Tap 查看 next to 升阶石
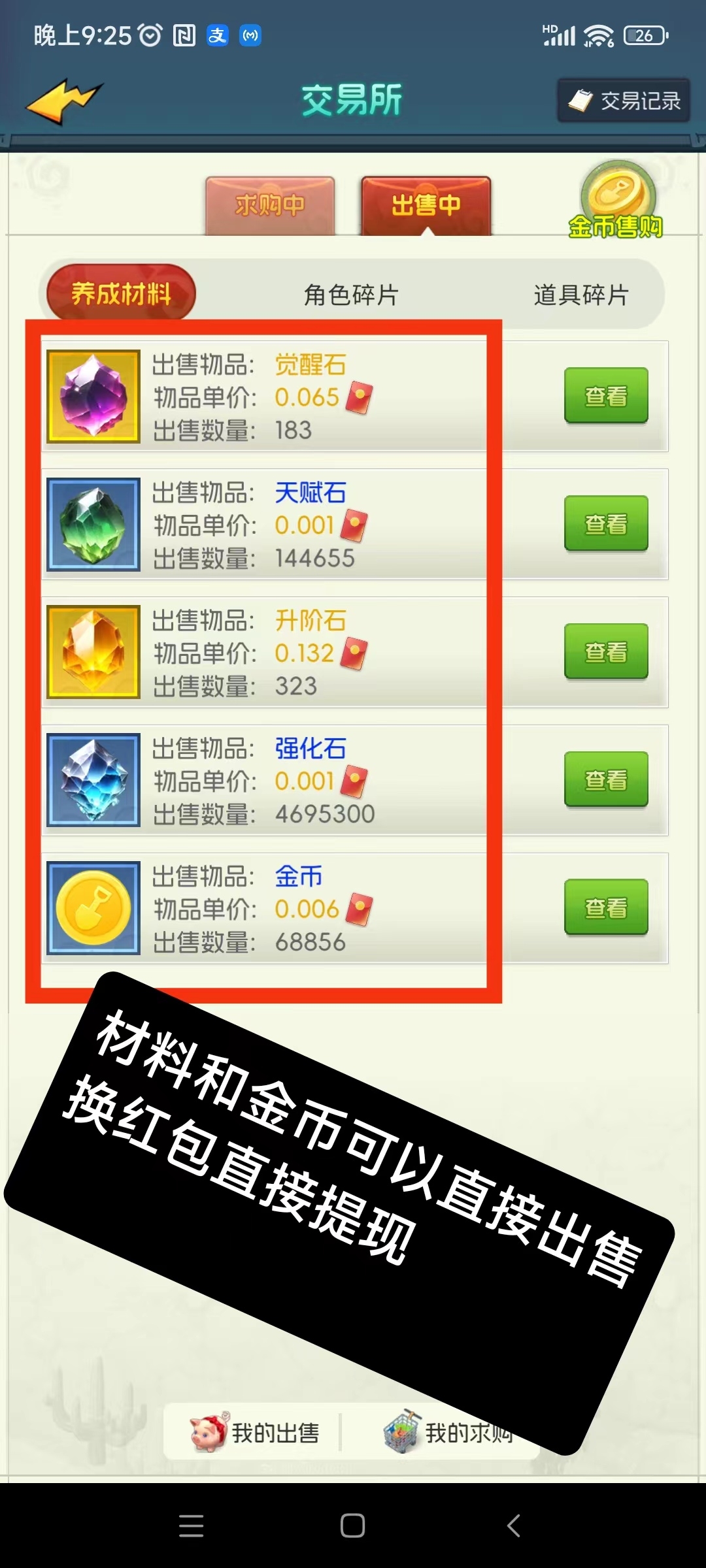This screenshot has width=706, height=1568. click(x=606, y=652)
